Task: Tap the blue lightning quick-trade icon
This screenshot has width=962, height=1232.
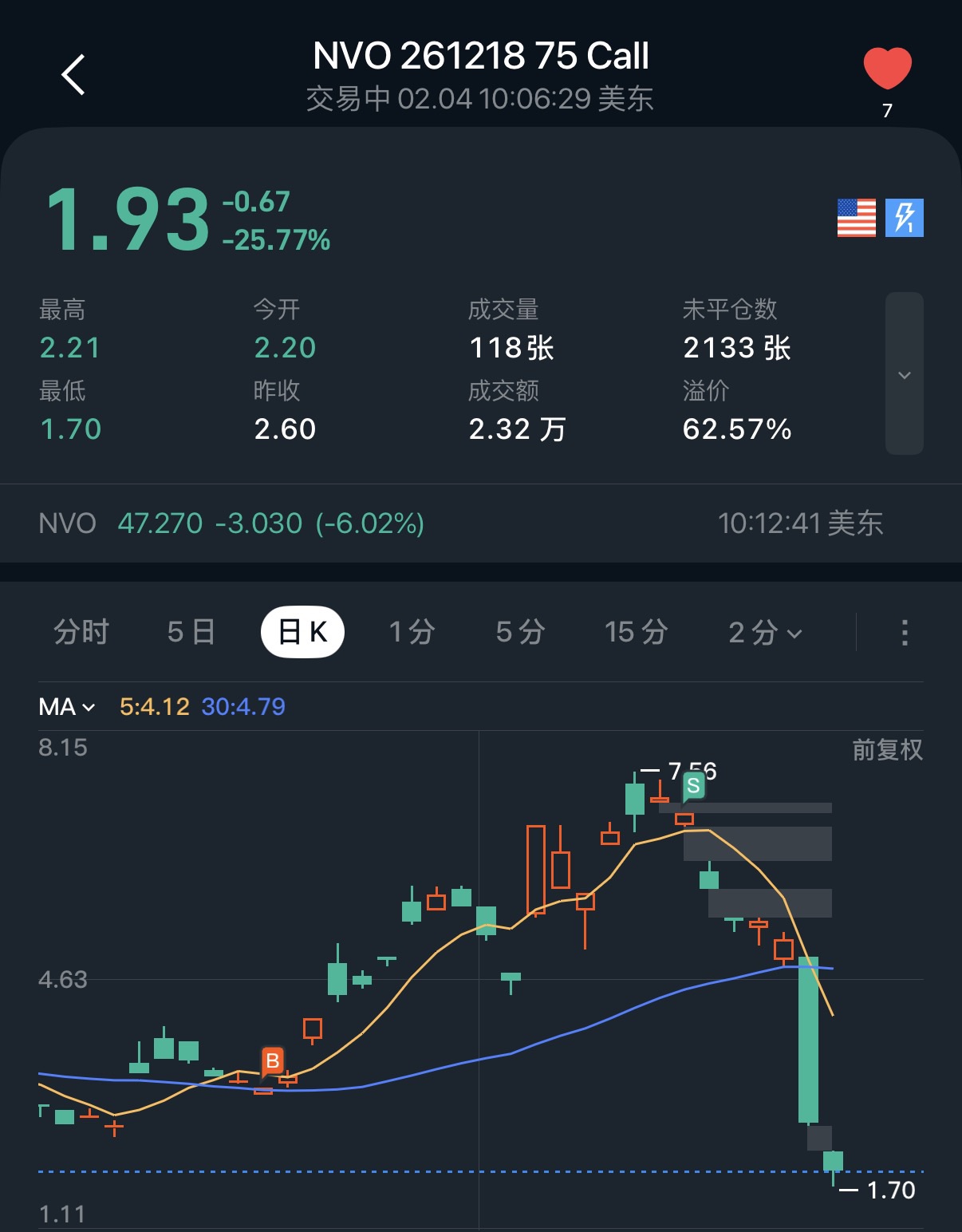Action: [x=905, y=218]
